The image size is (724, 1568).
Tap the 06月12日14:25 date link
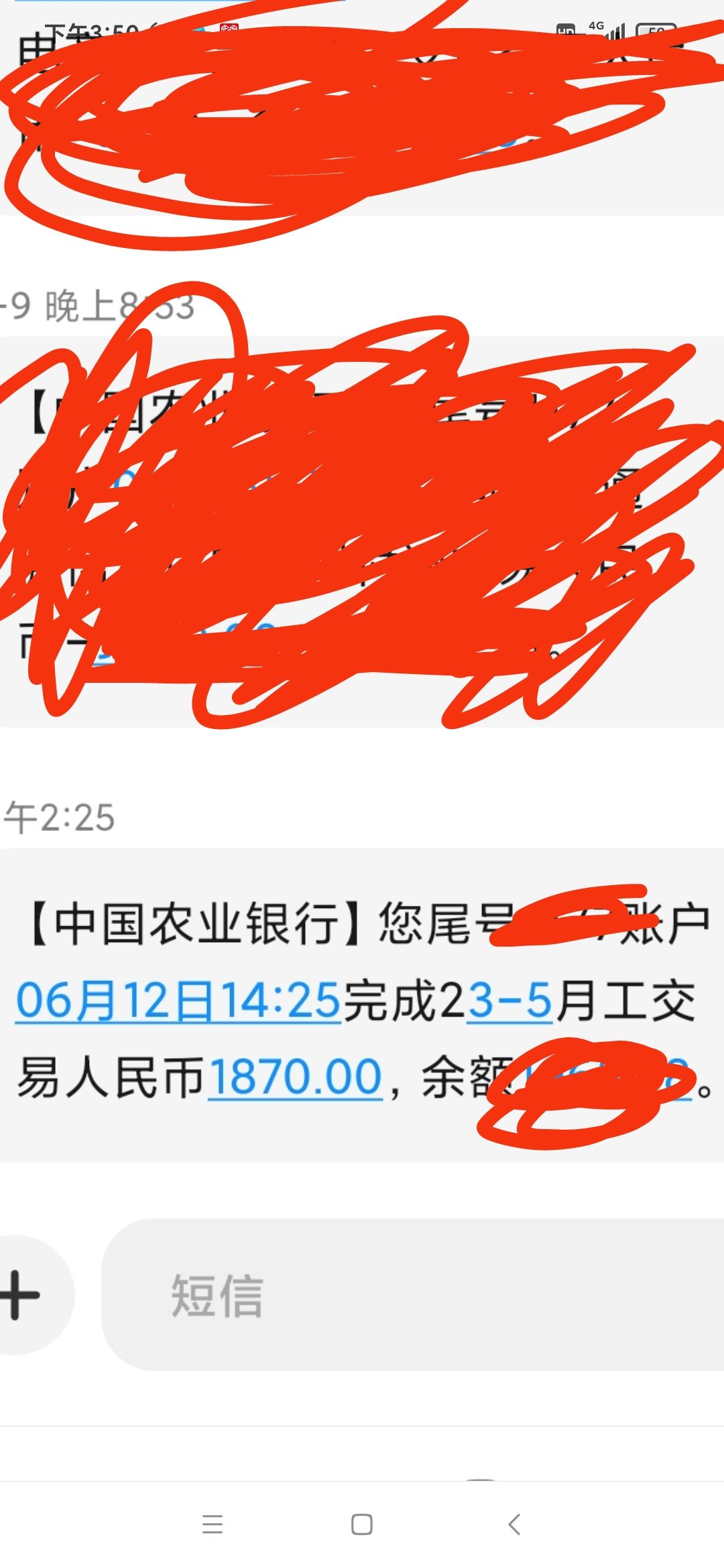point(178,1001)
